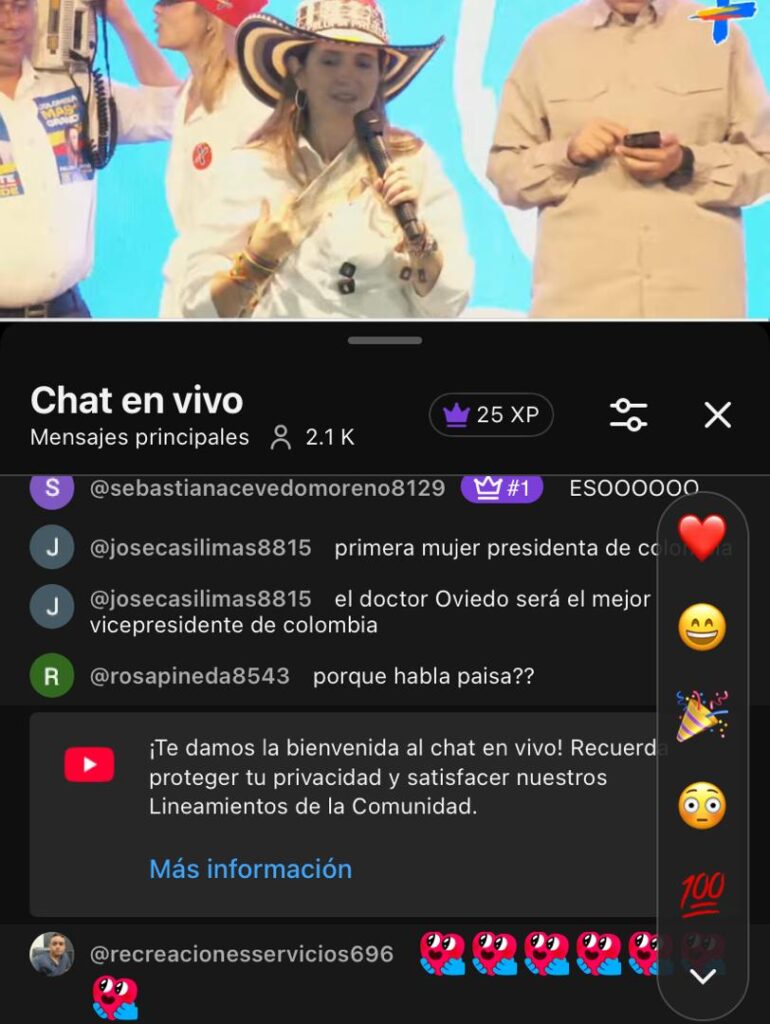The image size is (770, 1024).
Task: Send the 100 points reaction
Action: tap(702, 892)
